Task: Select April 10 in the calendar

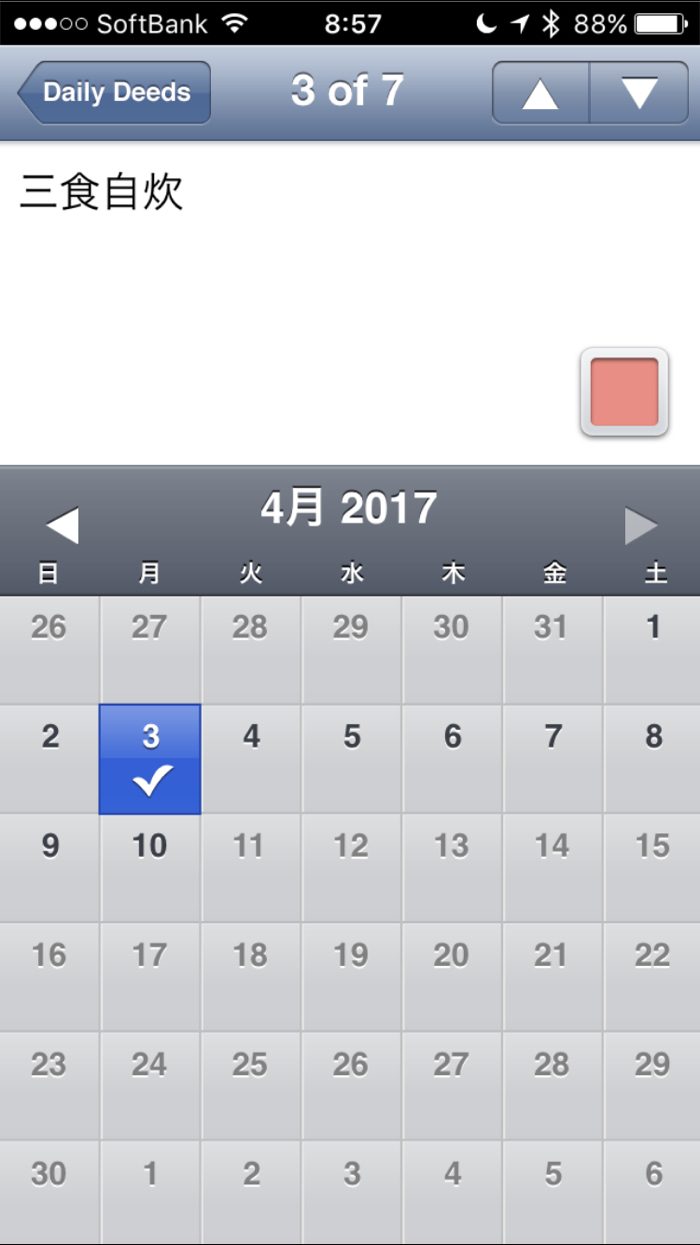Action: click(150, 867)
